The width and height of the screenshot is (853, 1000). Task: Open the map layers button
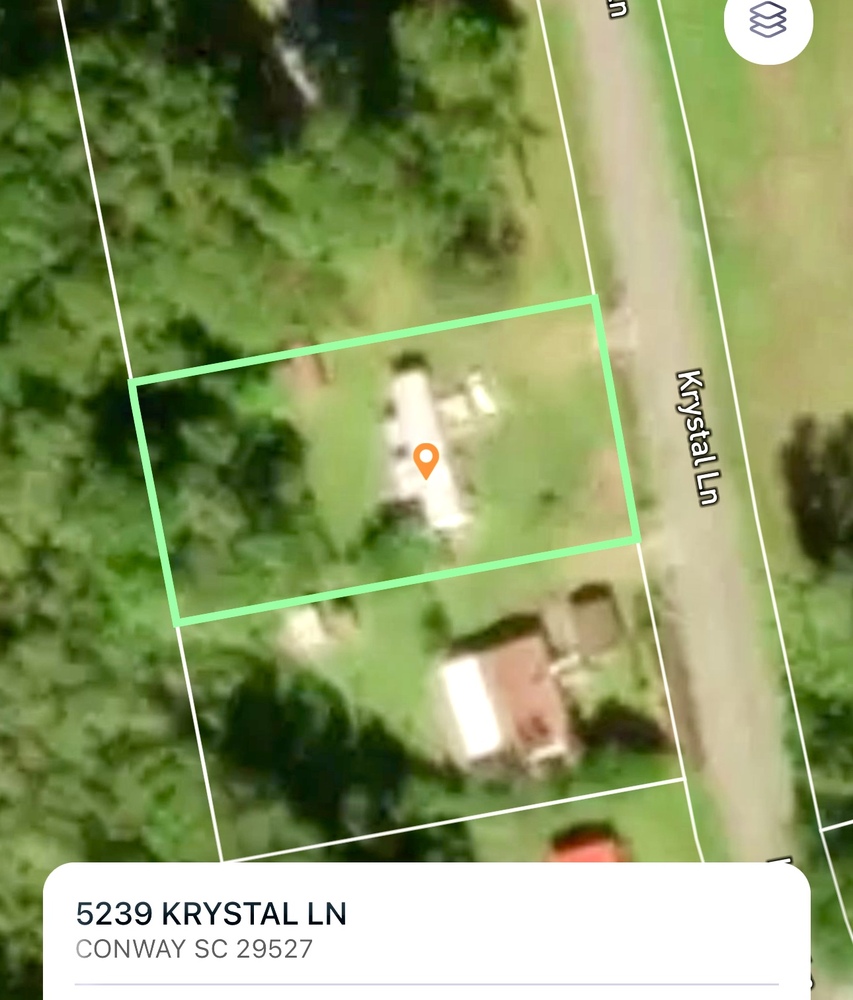(768, 21)
